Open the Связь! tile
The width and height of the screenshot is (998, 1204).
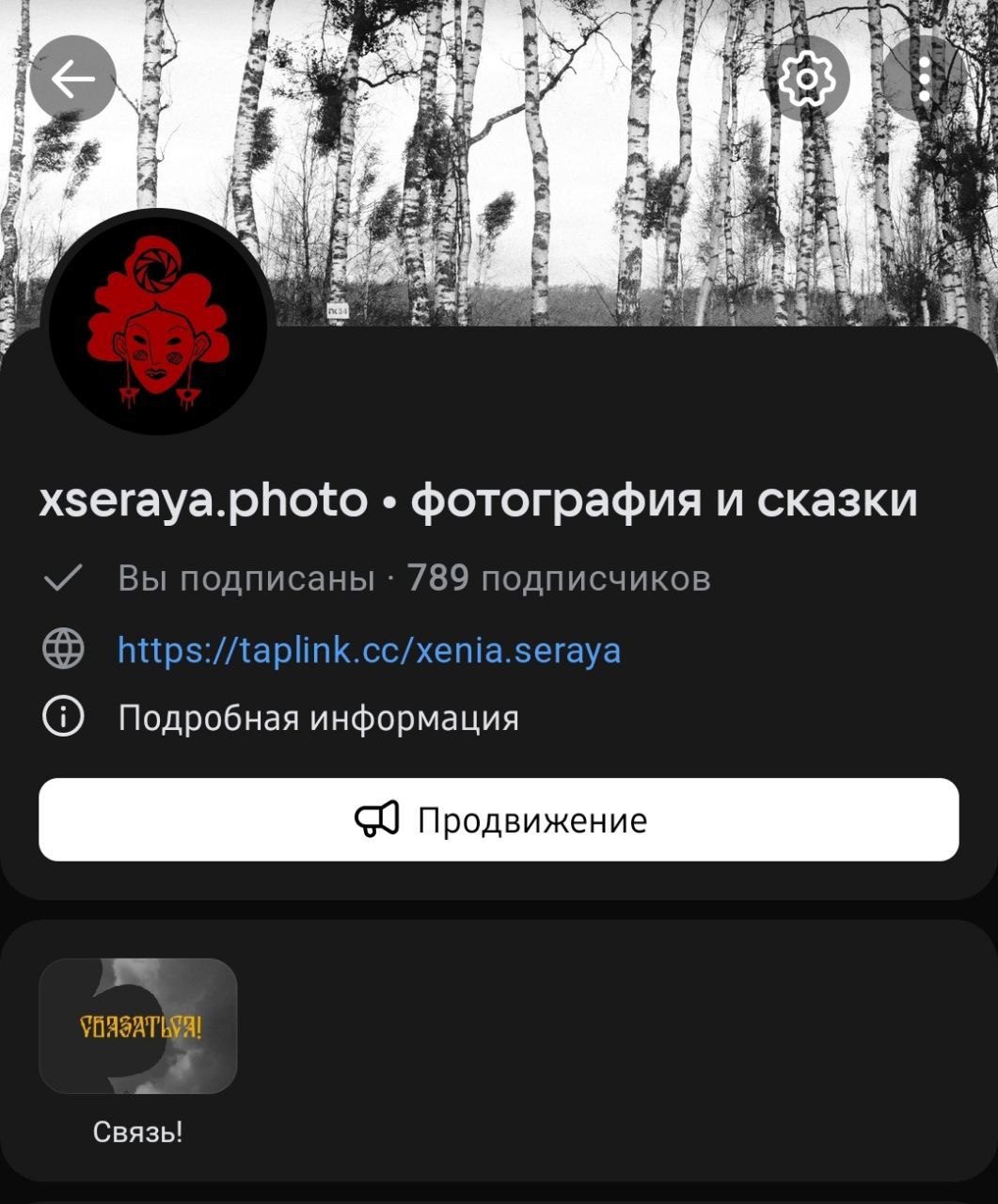point(138,1026)
